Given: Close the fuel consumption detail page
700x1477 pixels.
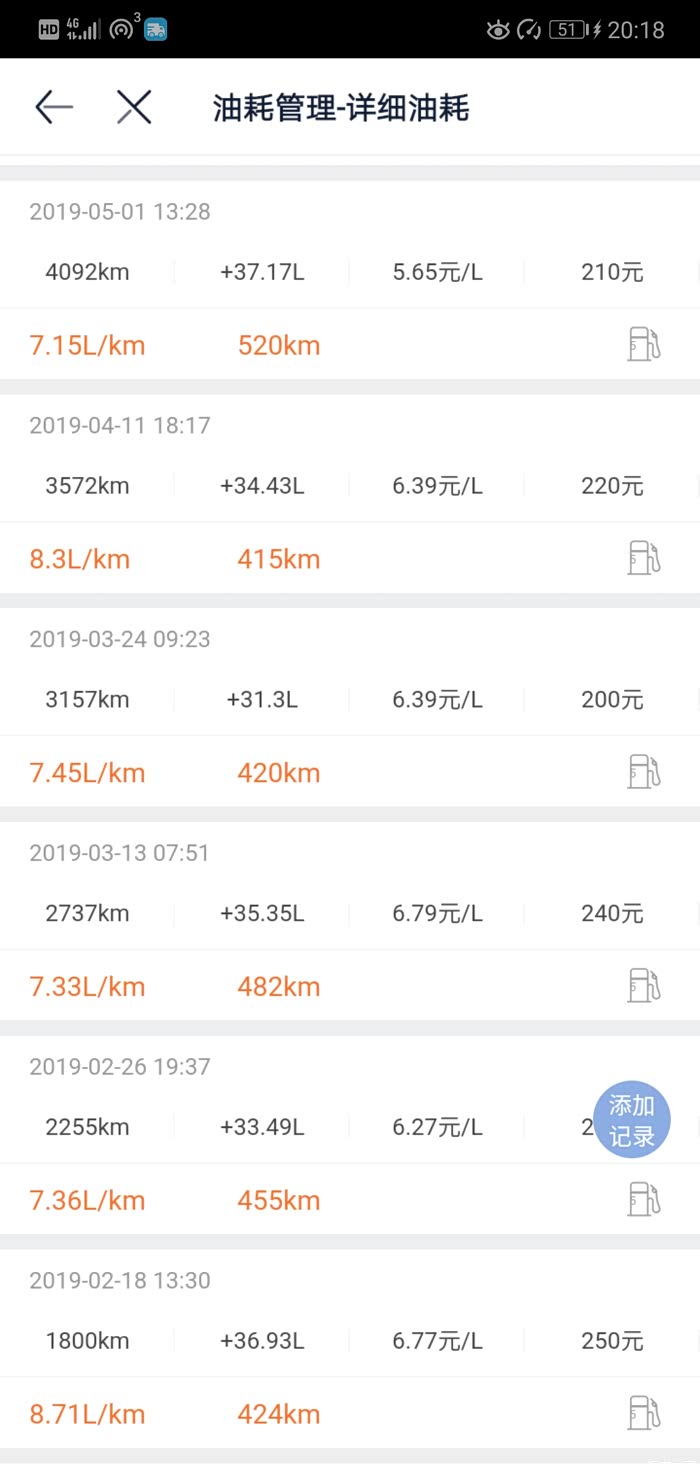Looking at the screenshot, I should point(133,107).
